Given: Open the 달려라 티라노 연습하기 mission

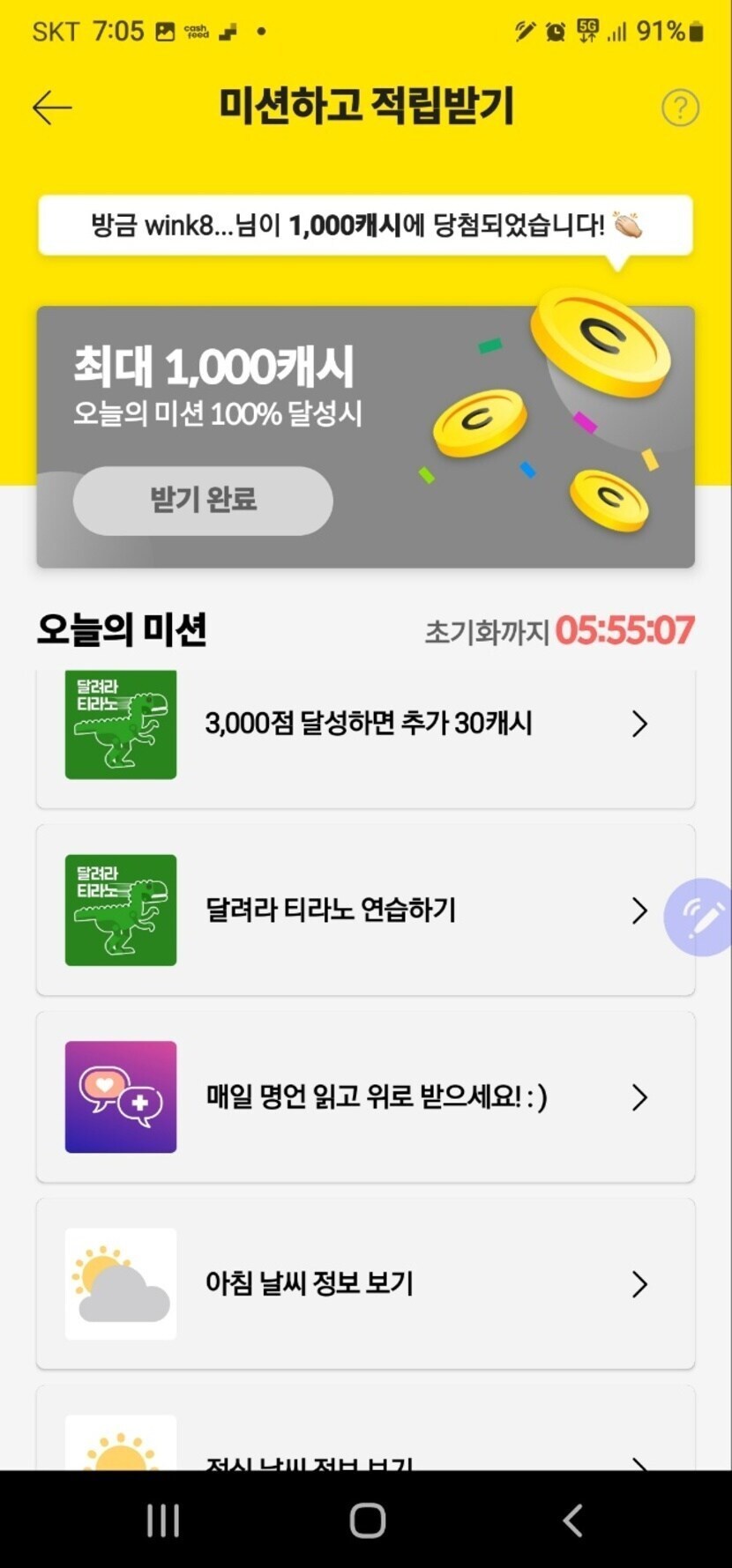Looking at the screenshot, I should [365, 910].
